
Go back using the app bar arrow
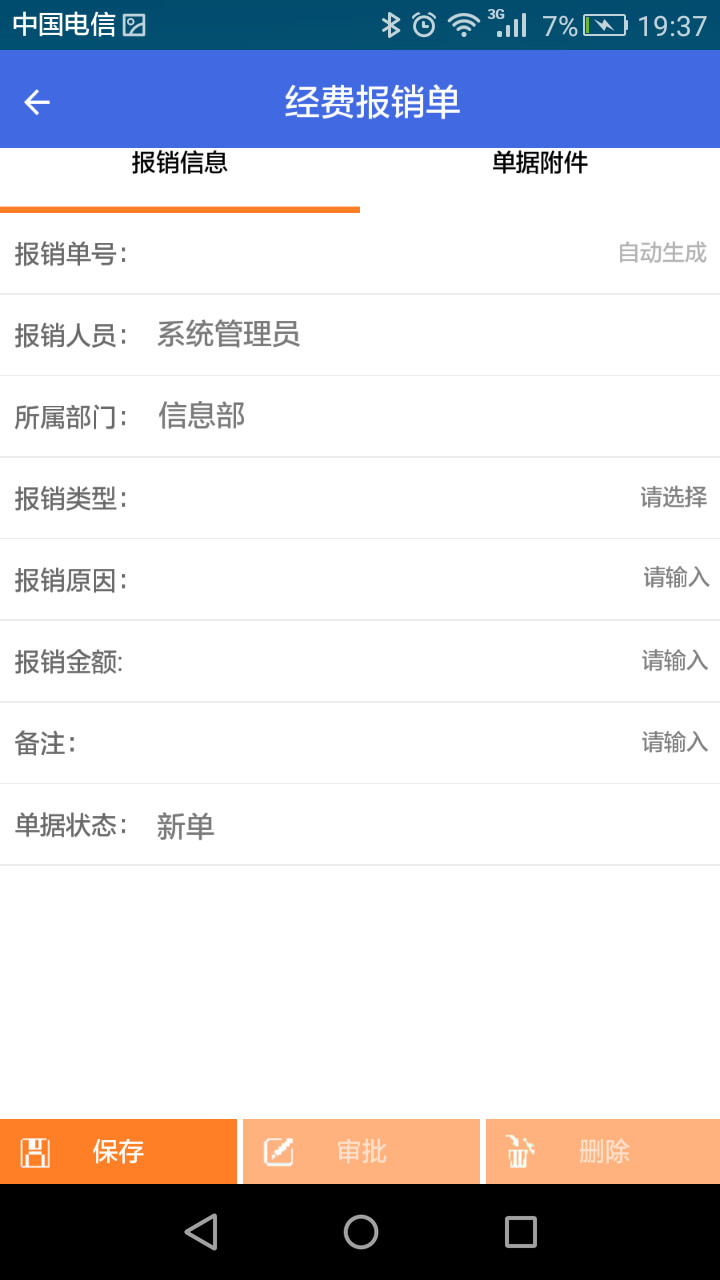(37, 102)
